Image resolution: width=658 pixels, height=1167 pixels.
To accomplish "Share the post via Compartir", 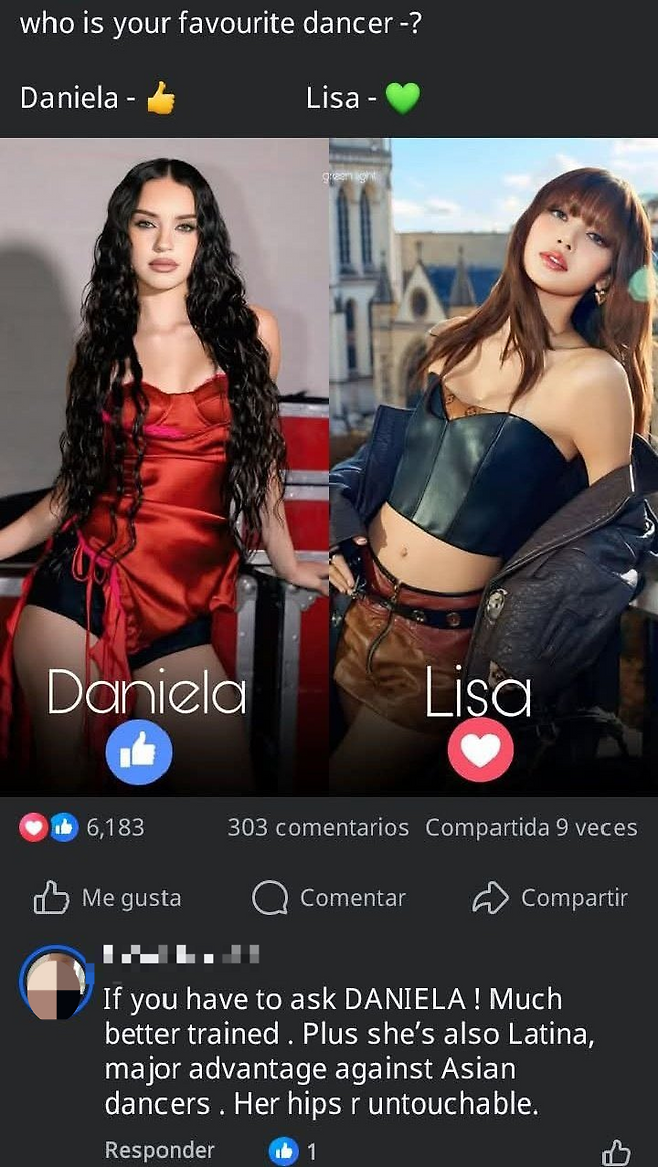I will click(x=549, y=898).
